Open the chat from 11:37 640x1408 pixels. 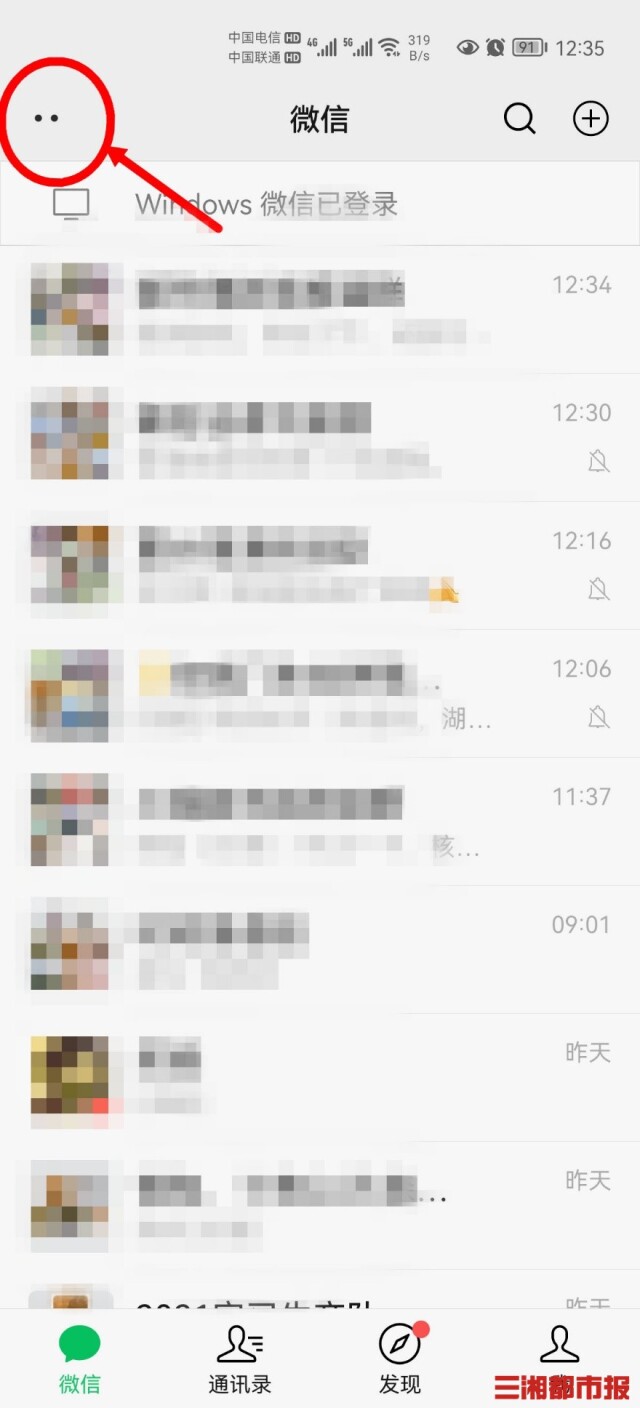320,822
